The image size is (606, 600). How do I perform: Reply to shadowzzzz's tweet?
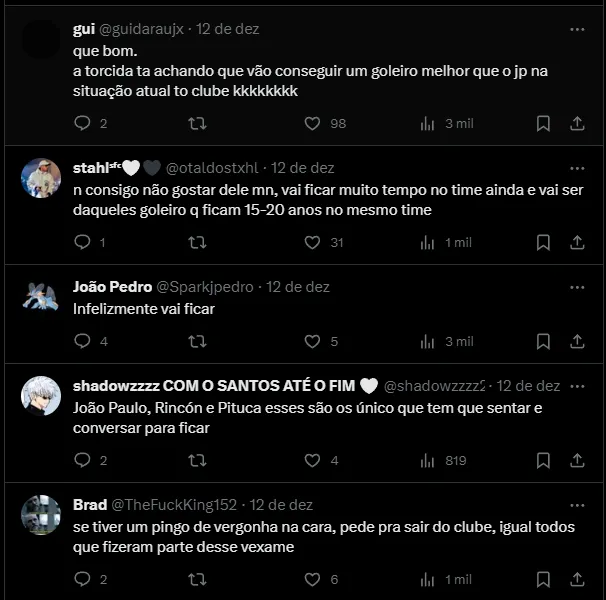pos(83,460)
